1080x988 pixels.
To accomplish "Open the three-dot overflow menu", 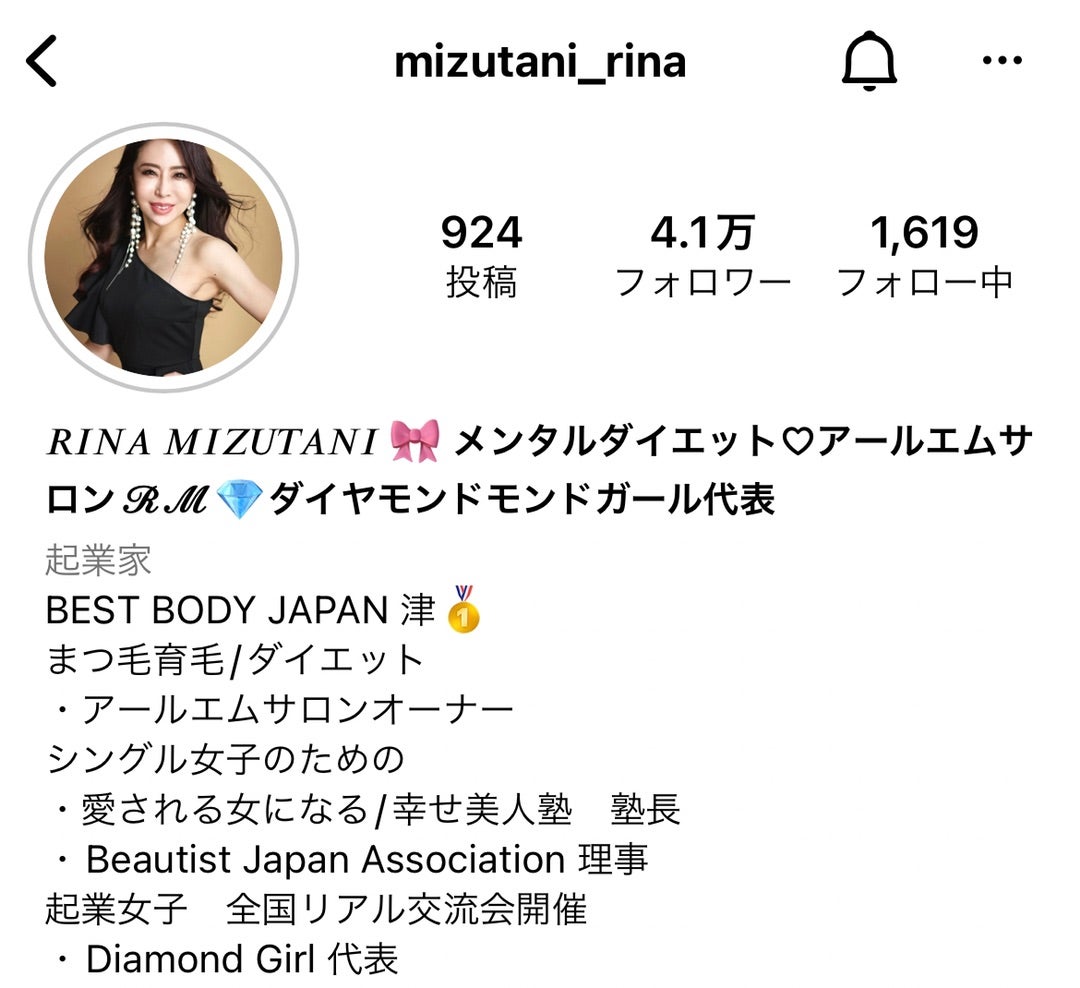I will tap(1001, 62).
